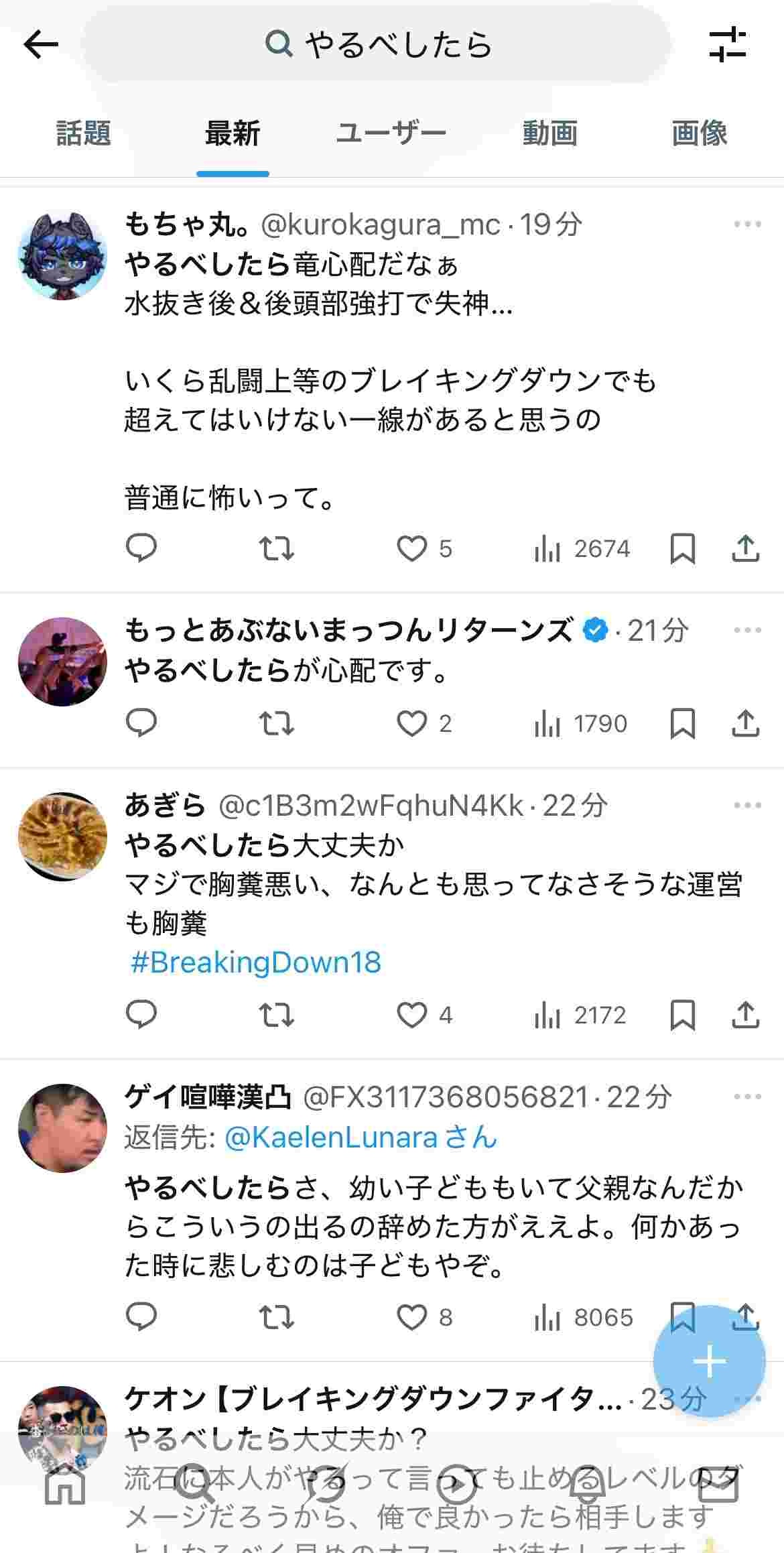
Task: Like あぎら's post
Action: [x=411, y=1015]
